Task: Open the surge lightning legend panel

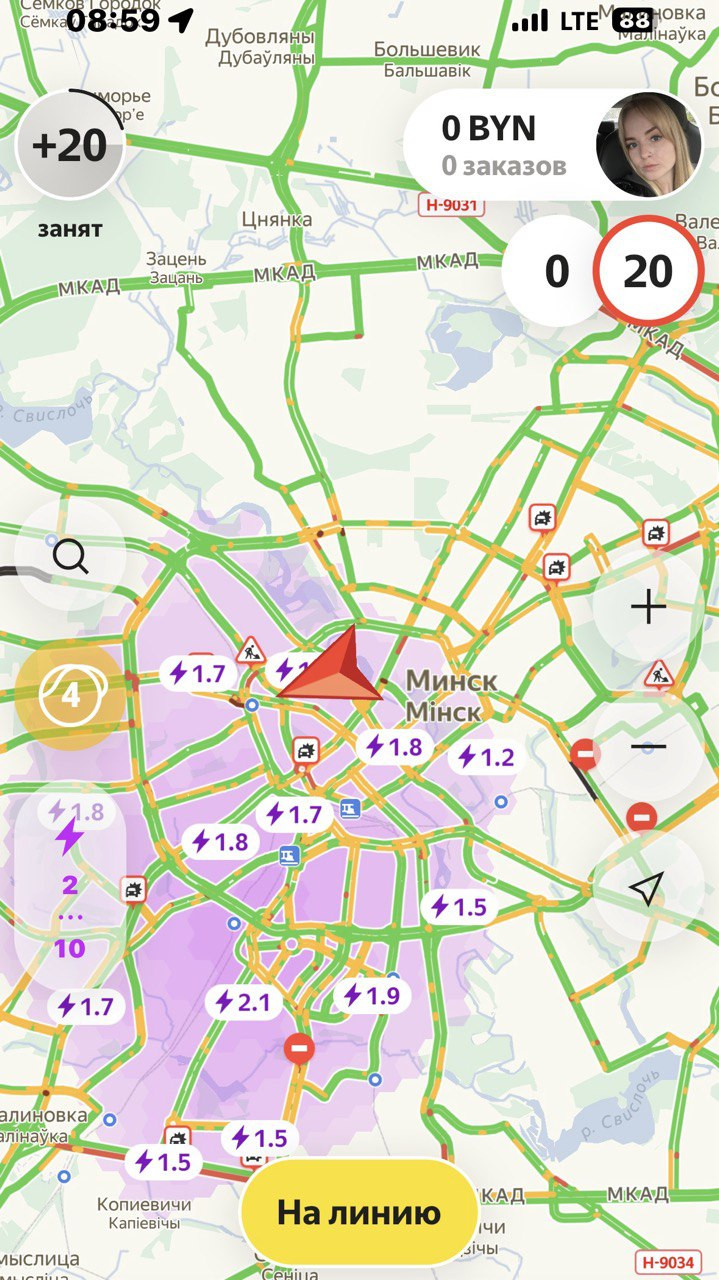Action: (x=70, y=880)
